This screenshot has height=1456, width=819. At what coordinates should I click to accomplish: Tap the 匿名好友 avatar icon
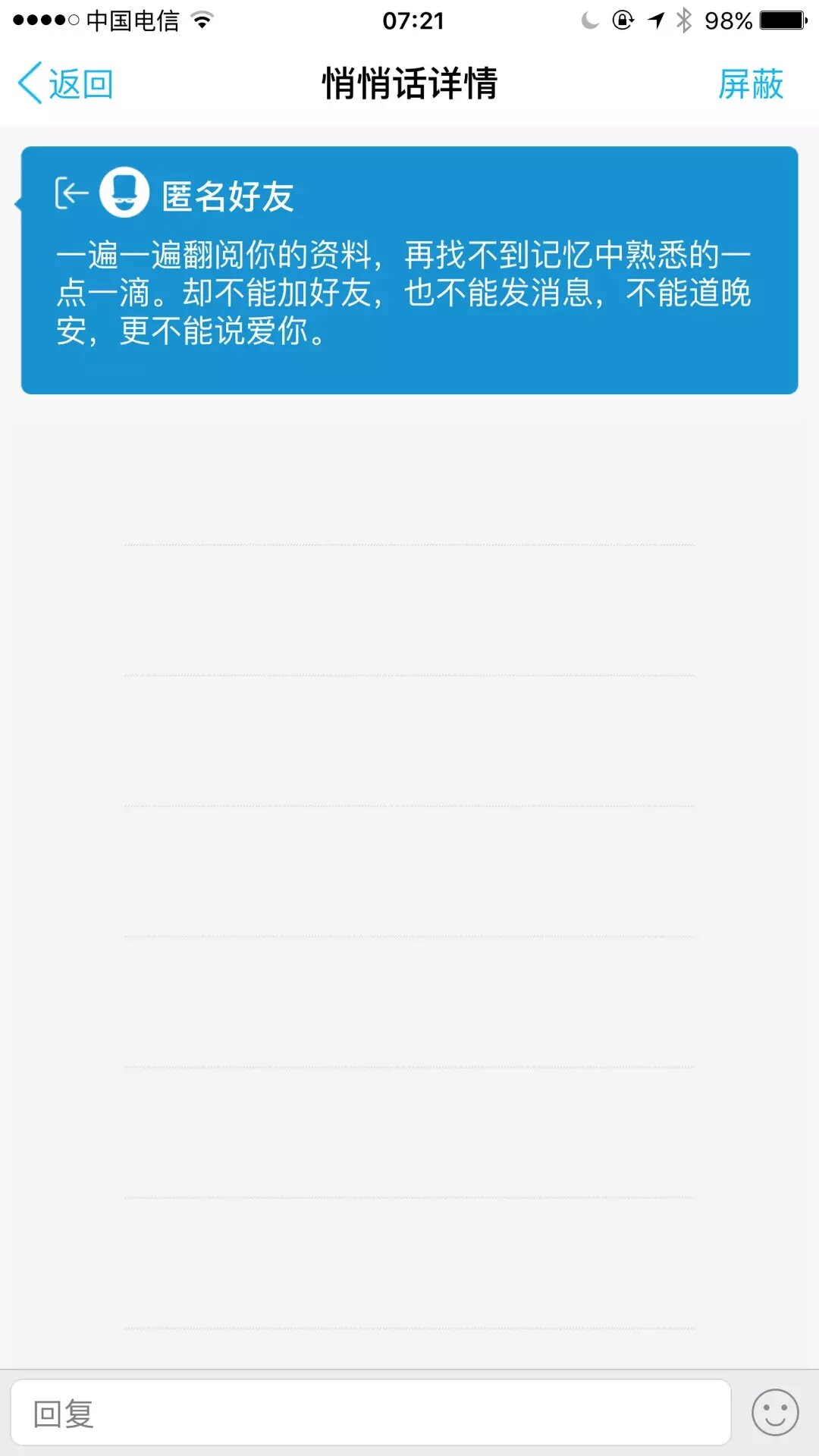click(124, 193)
